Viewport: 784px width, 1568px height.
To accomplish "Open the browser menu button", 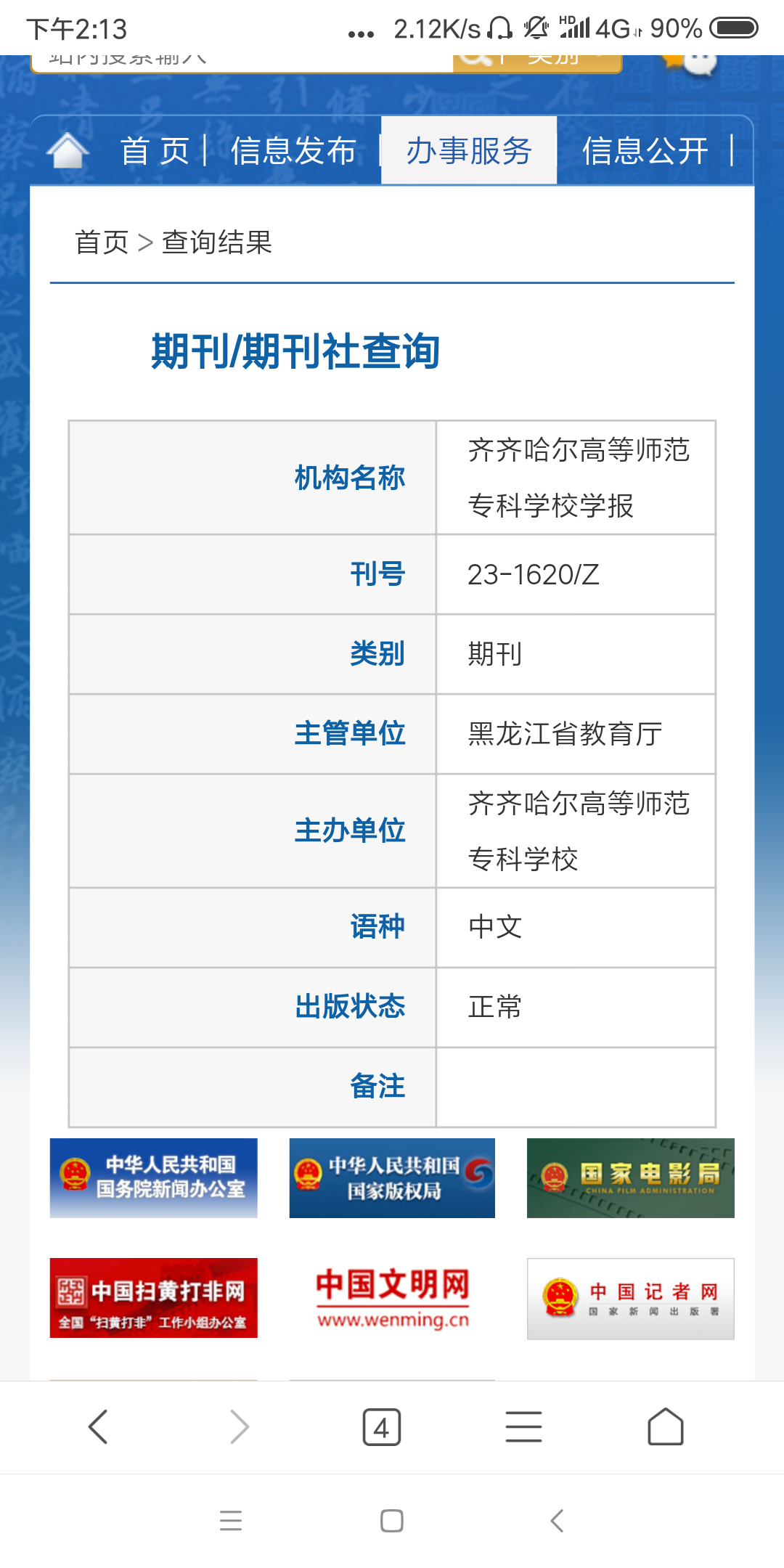I will 523,1426.
